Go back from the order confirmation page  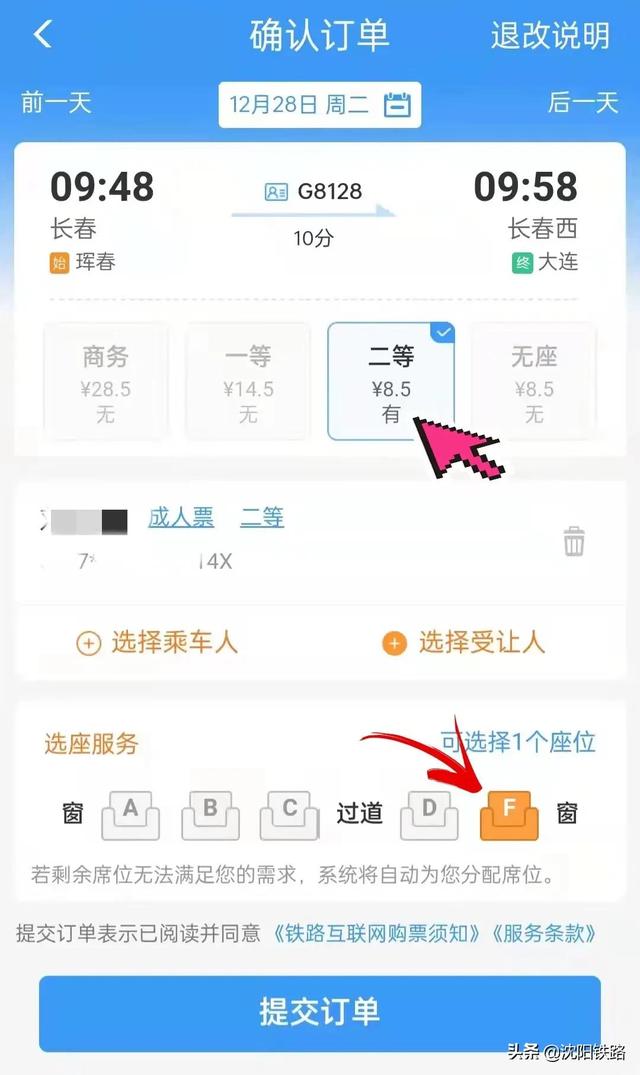coord(42,36)
